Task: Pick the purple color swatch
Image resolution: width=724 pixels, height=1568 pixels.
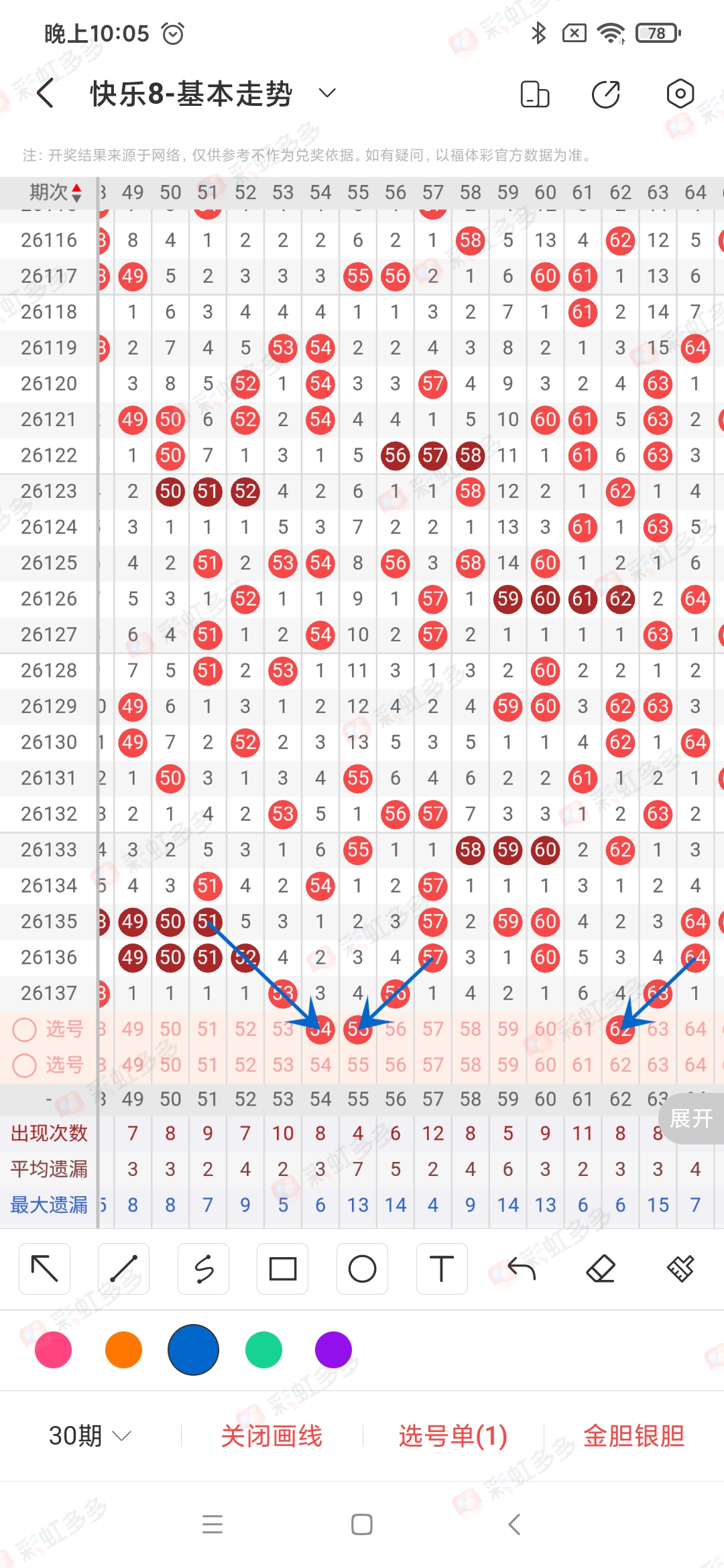Action: coord(333,1350)
